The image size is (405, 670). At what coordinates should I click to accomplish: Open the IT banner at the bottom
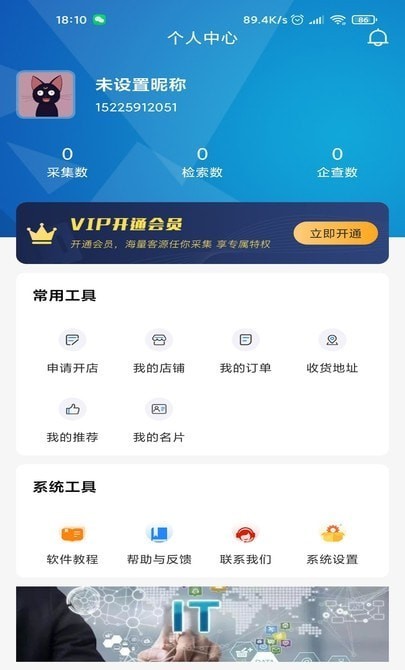pos(202,624)
